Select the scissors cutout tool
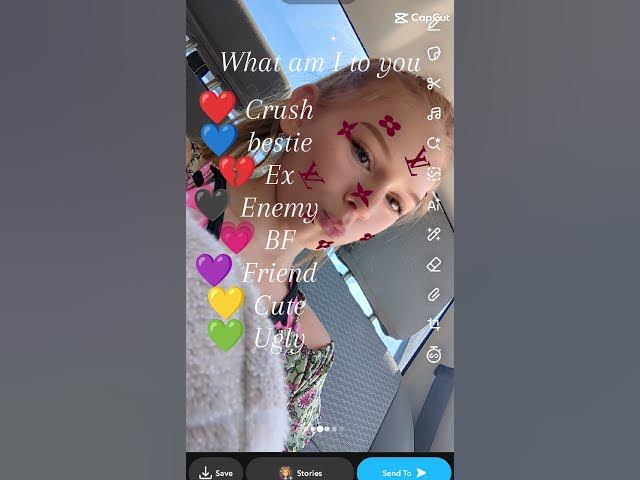The width and height of the screenshot is (640, 480). coord(434,84)
